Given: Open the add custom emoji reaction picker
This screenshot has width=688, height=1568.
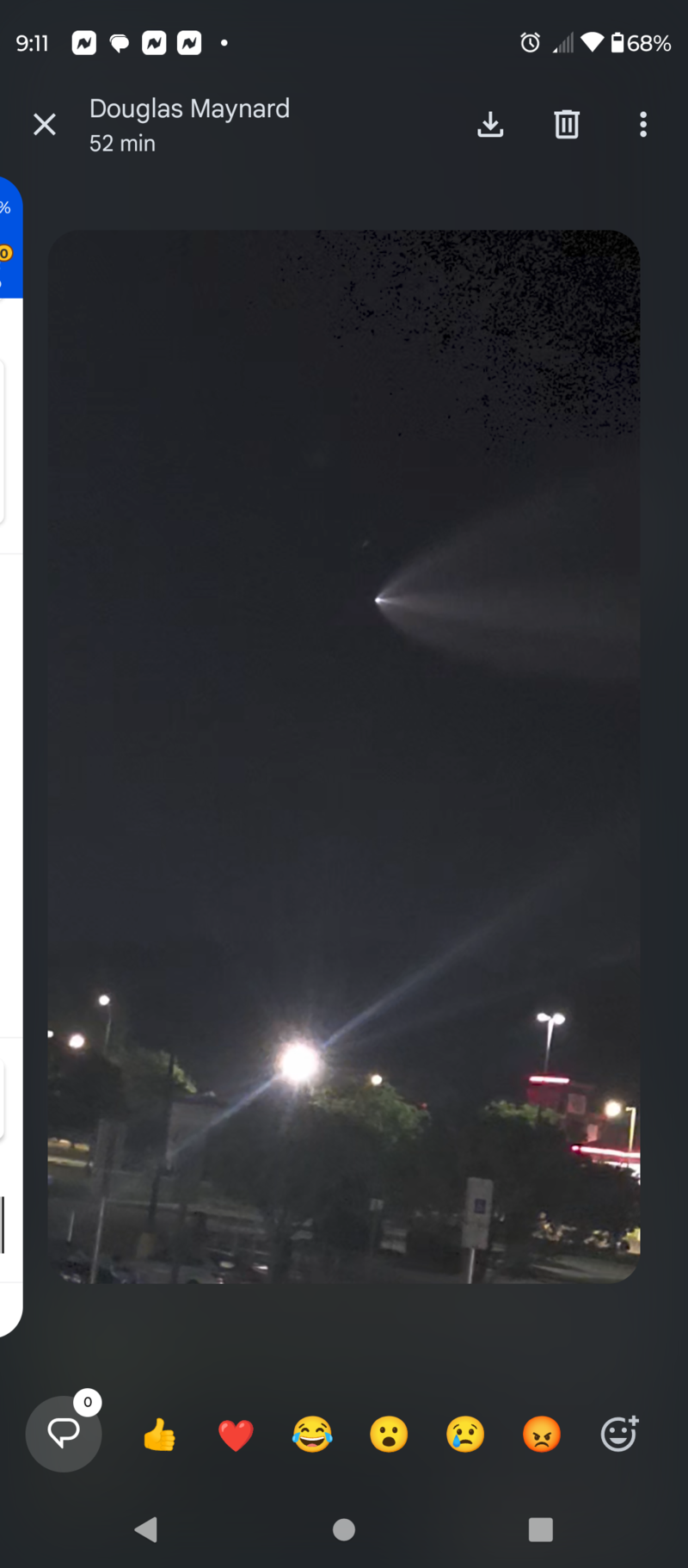Looking at the screenshot, I should coord(619,1434).
